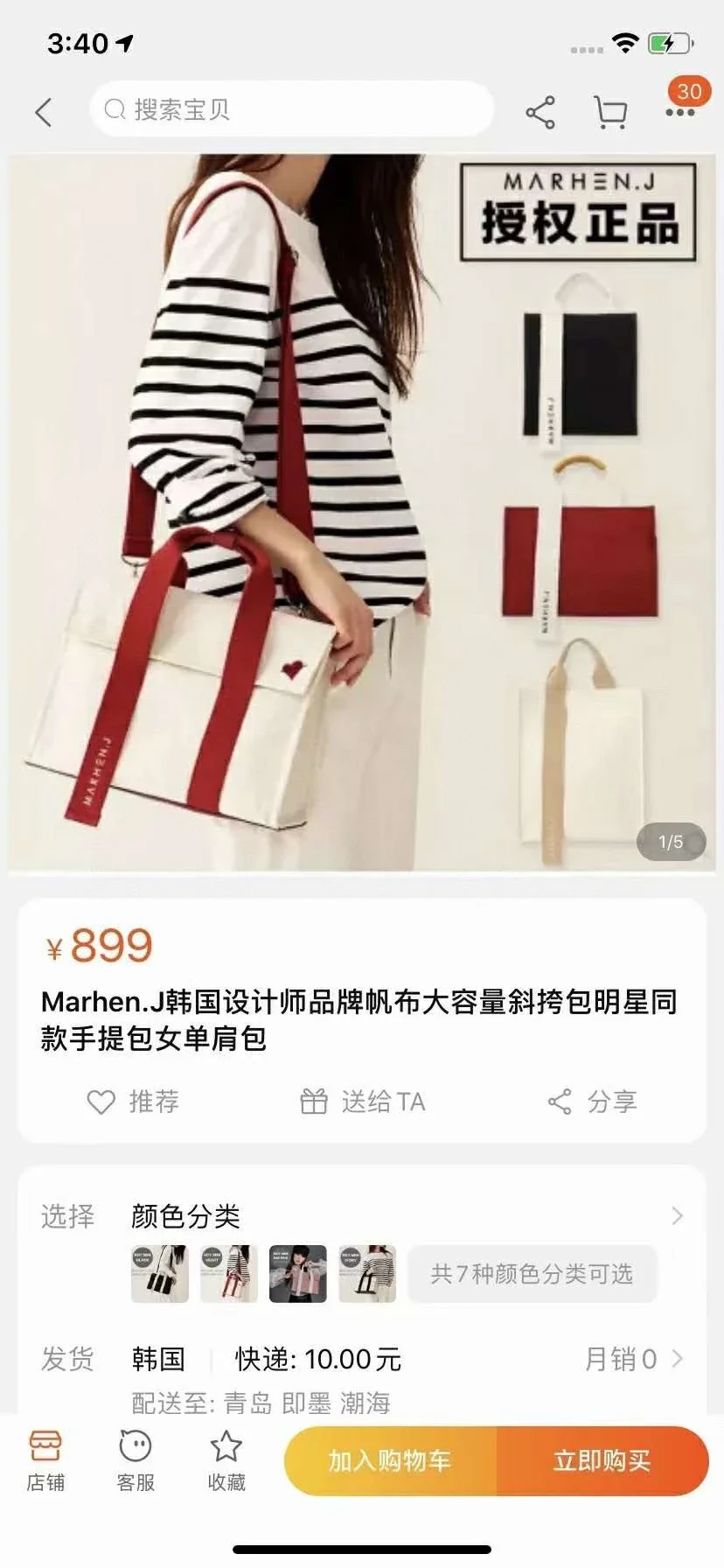The height and width of the screenshot is (1568, 724).
Task: Select the third color option thumbnail
Action: [297, 1274]
